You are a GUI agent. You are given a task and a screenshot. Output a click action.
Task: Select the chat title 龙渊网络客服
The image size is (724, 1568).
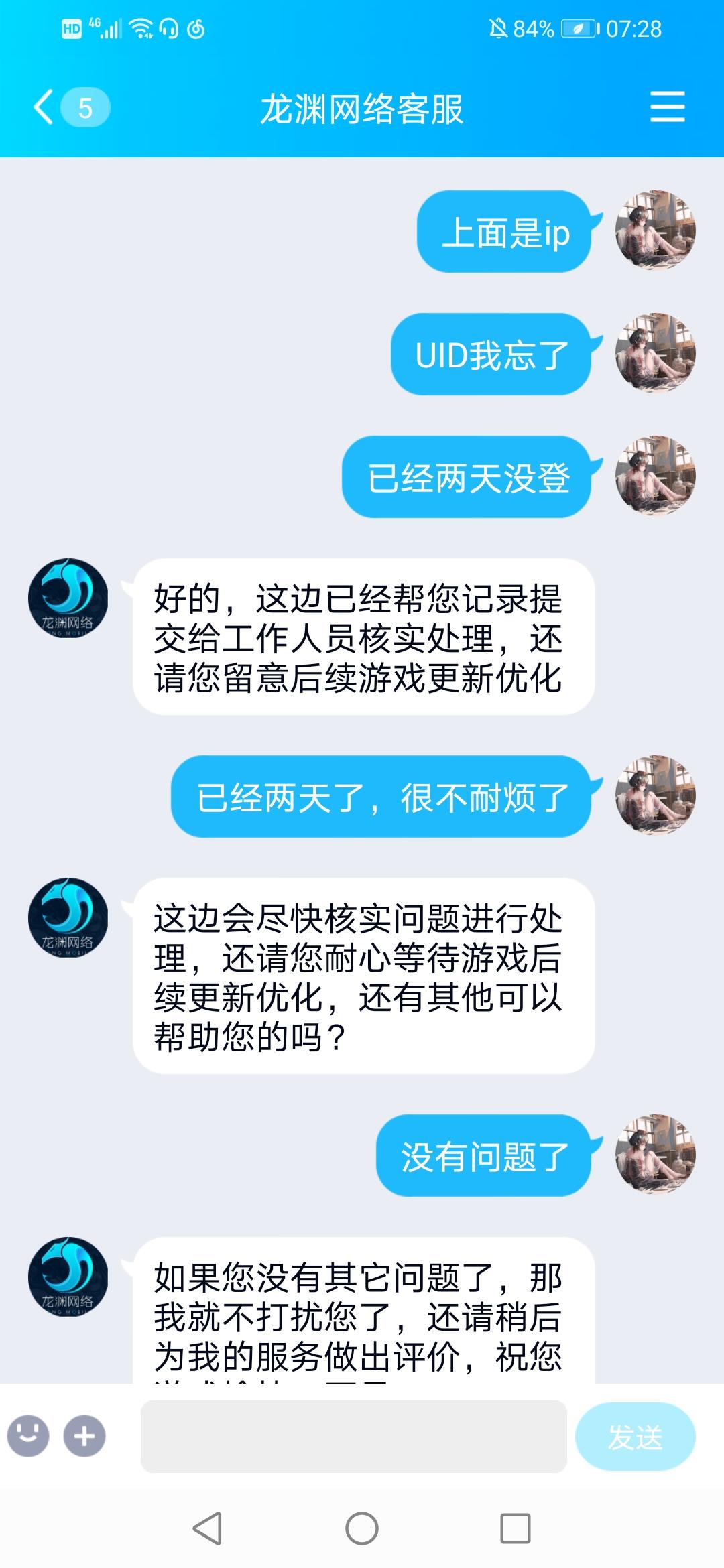[362, 106]
